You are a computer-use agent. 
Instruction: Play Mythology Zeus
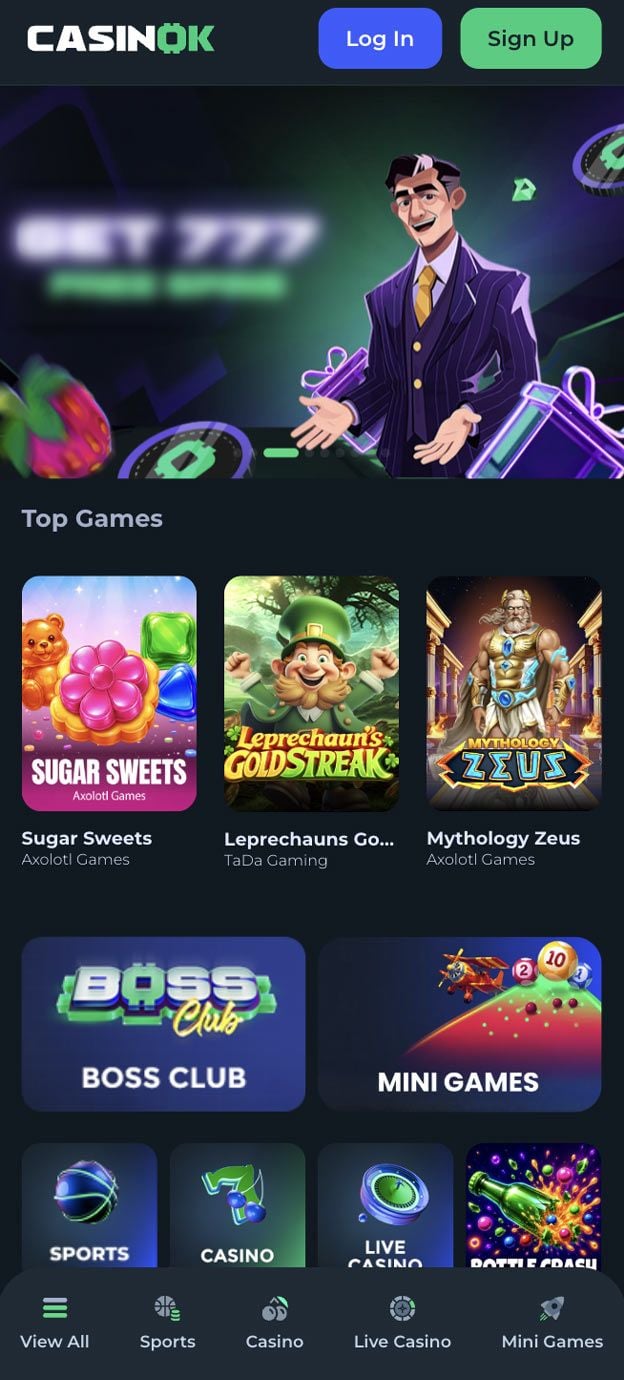tap(514, 693)
